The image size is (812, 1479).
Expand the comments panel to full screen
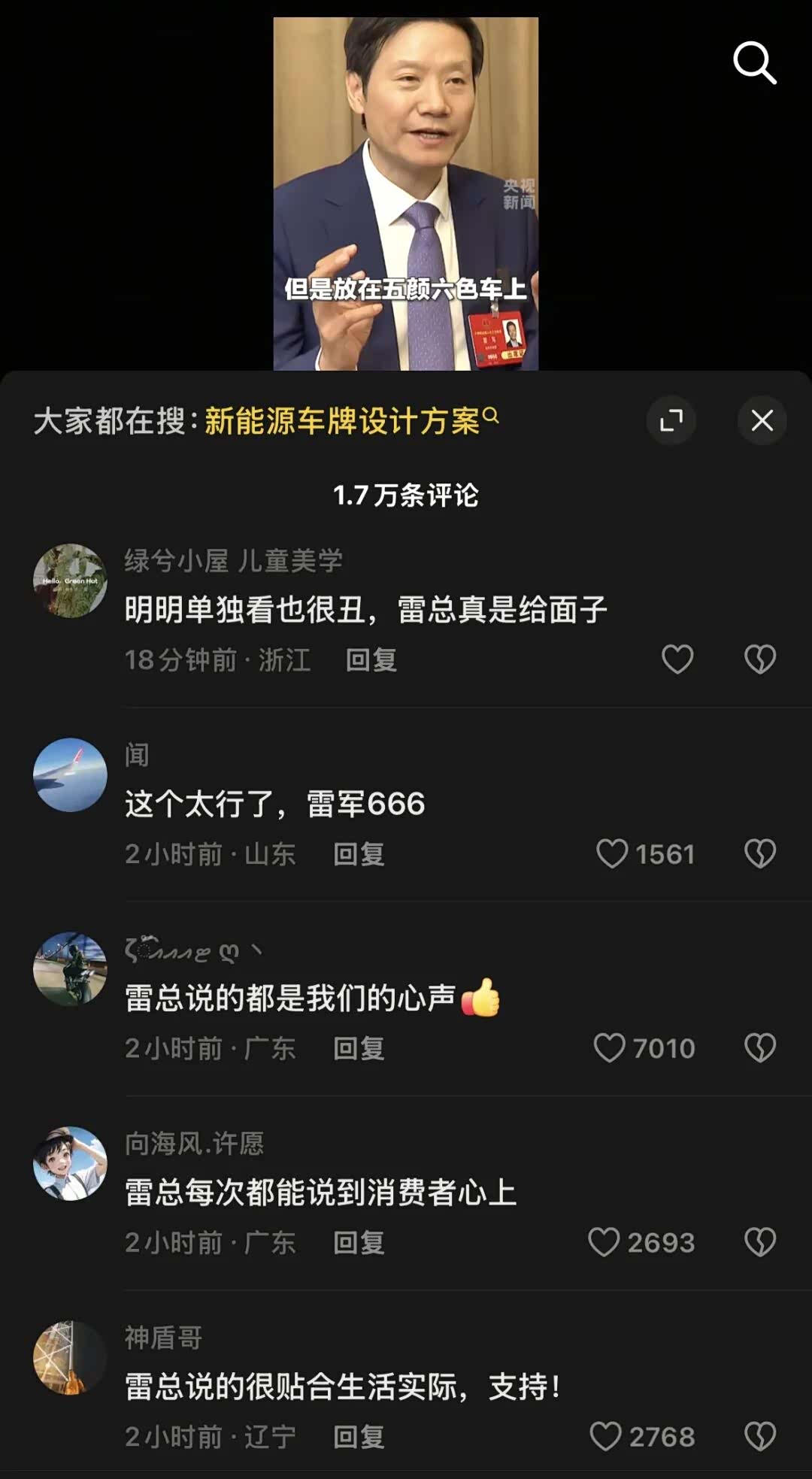671,420
